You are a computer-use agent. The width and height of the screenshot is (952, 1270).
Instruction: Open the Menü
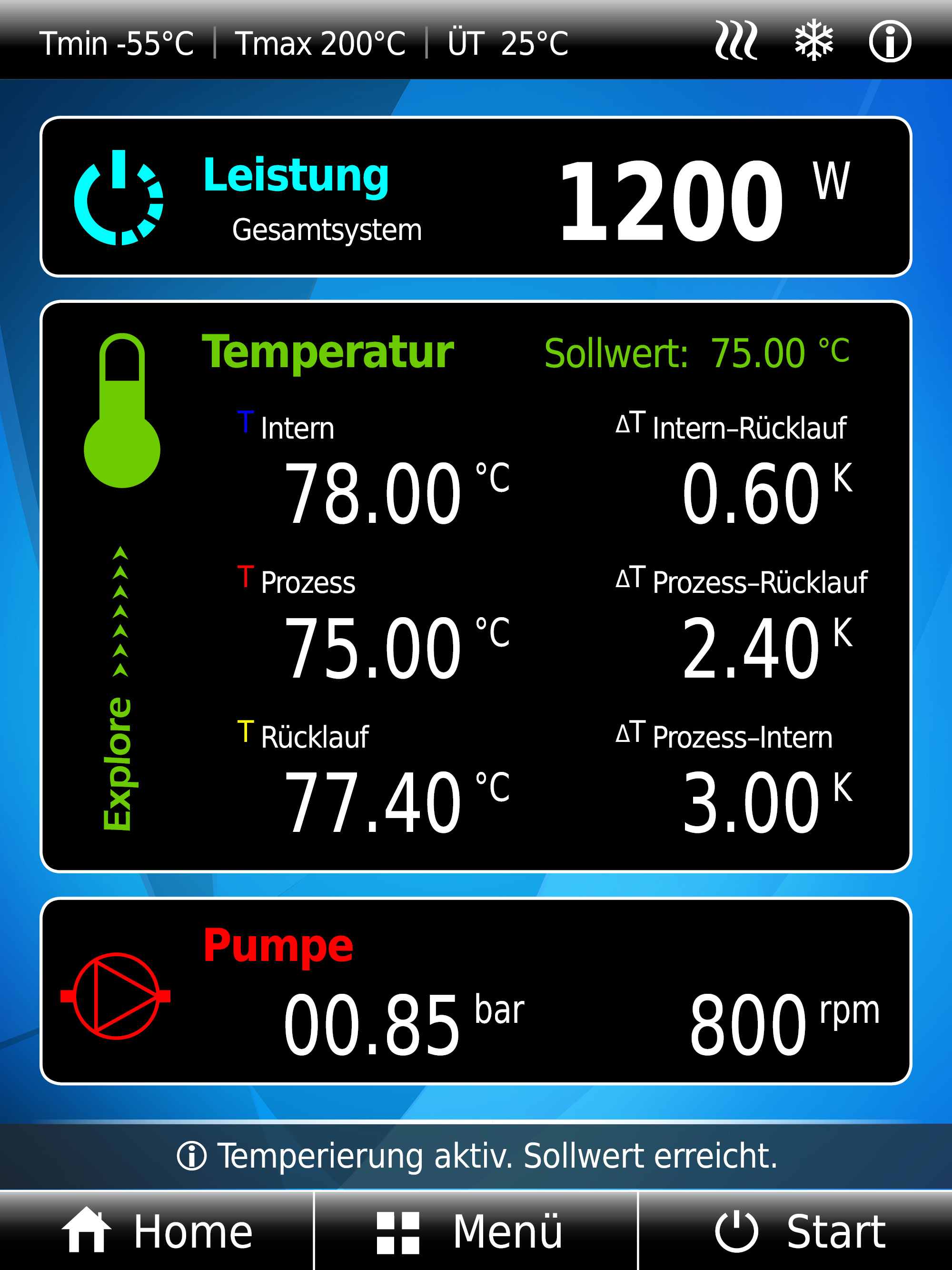pos(475,1232)
